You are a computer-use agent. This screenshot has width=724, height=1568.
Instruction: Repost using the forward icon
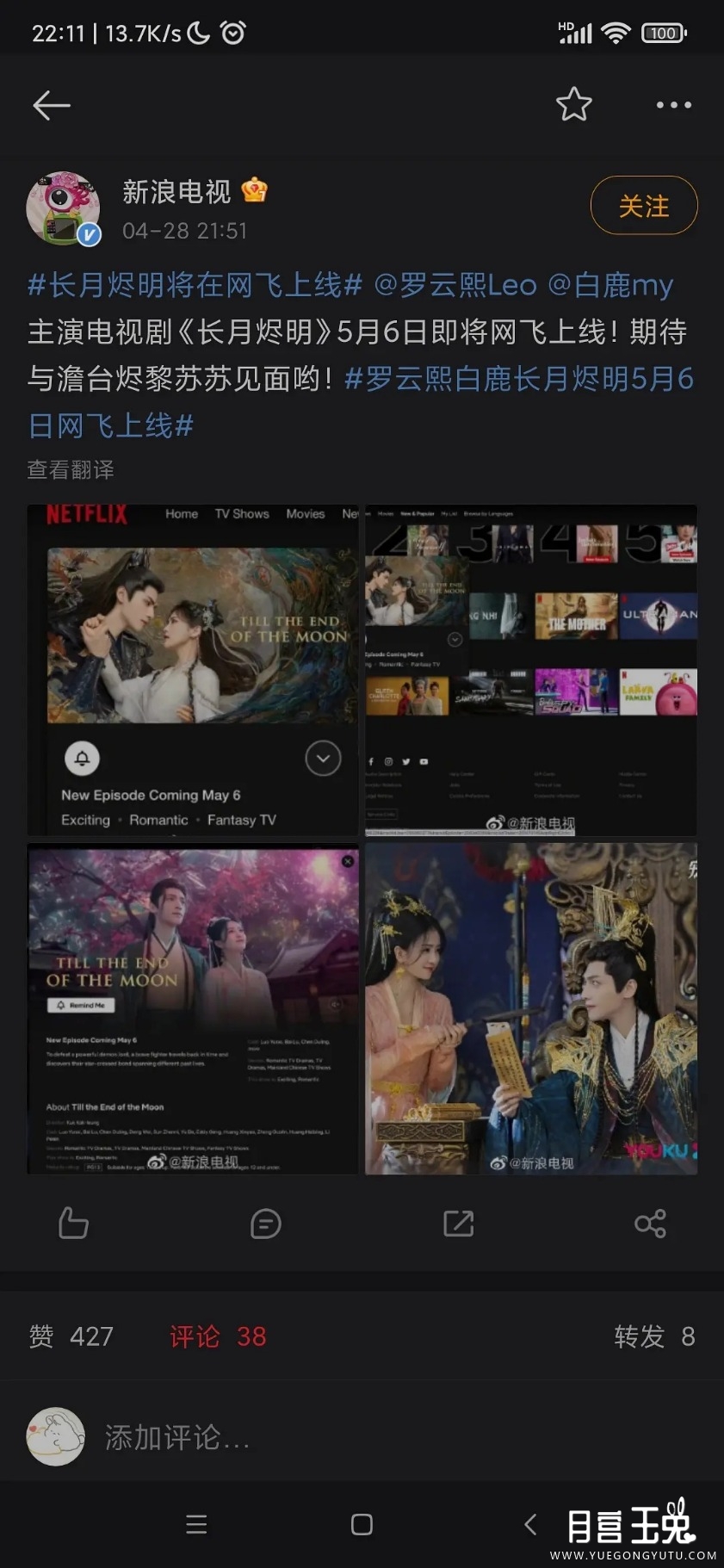(x=458, y=1223)
